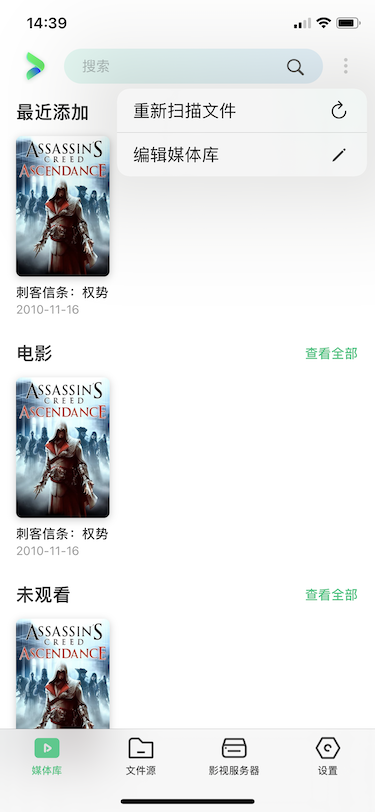375x812 pixels.
Task: Open 刺客信条 poster under 最近添加
Action: (x=63, y=206)
